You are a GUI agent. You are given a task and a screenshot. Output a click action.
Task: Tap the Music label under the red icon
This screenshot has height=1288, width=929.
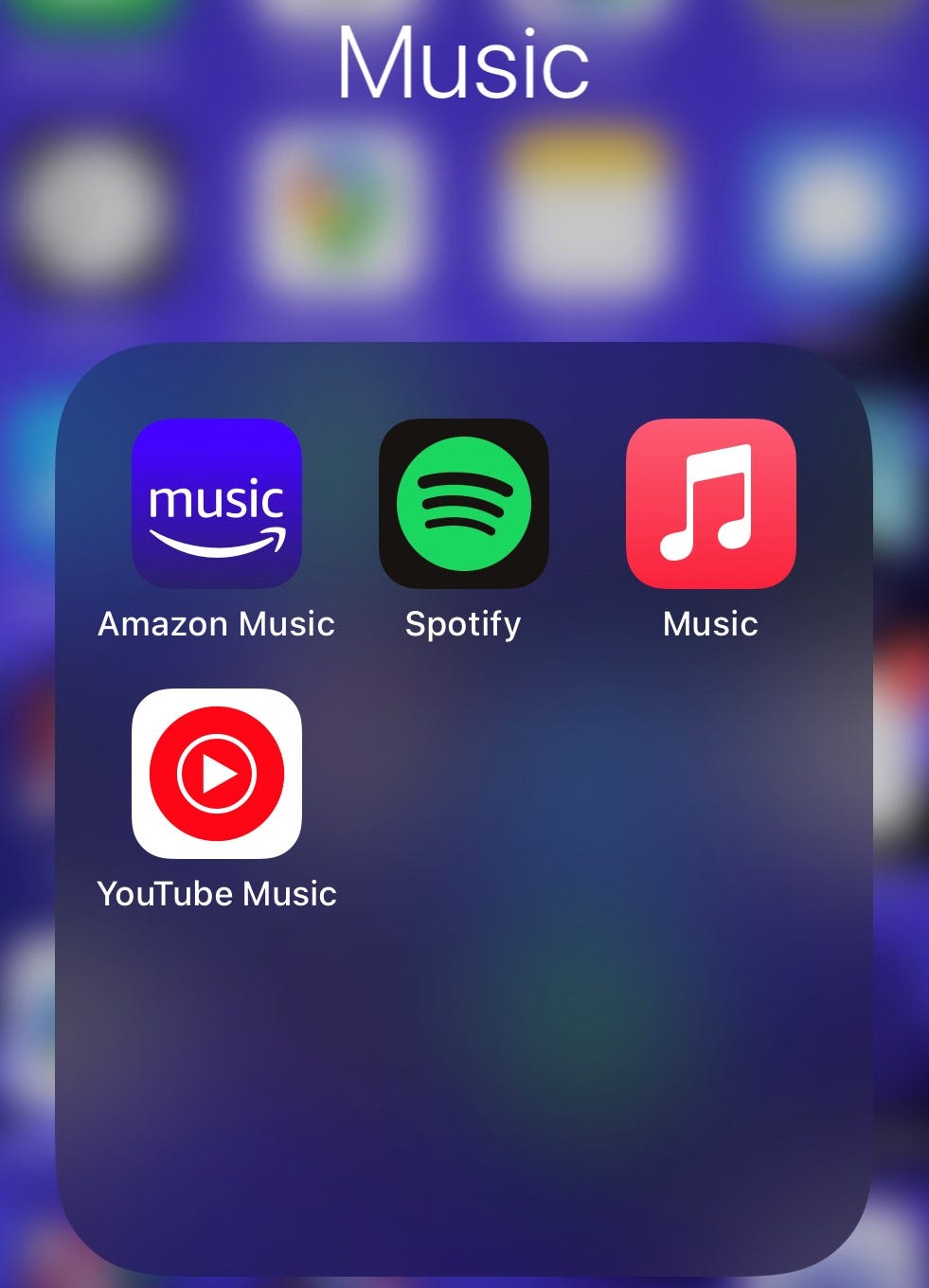(x=710, y=623)
